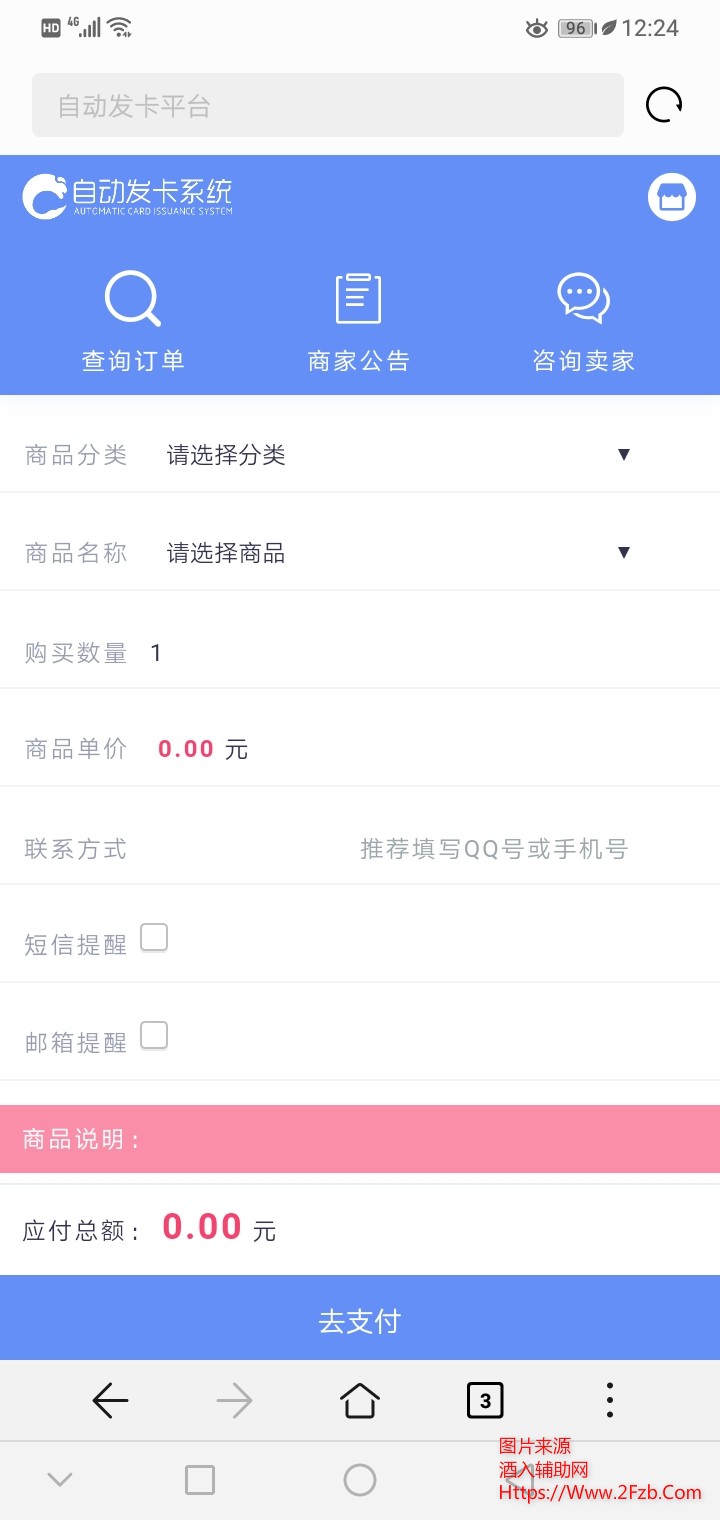Expand the 商品名称 product dropdown
This screenshot has height=1520, width=720.
click(398, 553)
